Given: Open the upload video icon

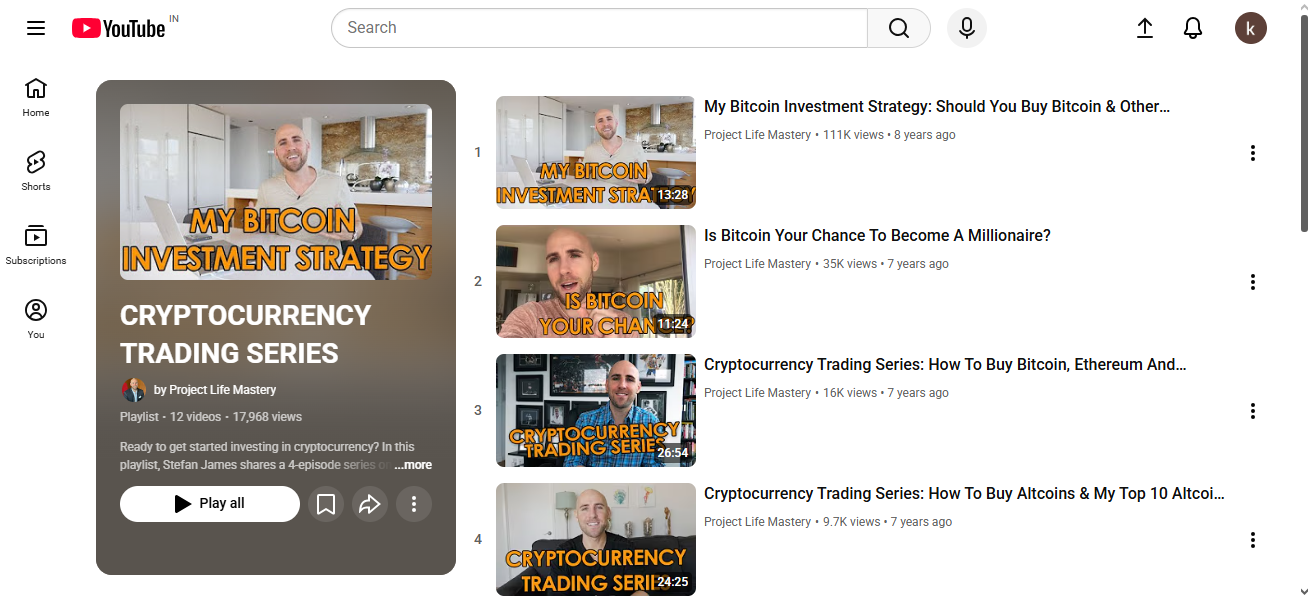Looking at the screenshot, I should (x=1145, y=28).
